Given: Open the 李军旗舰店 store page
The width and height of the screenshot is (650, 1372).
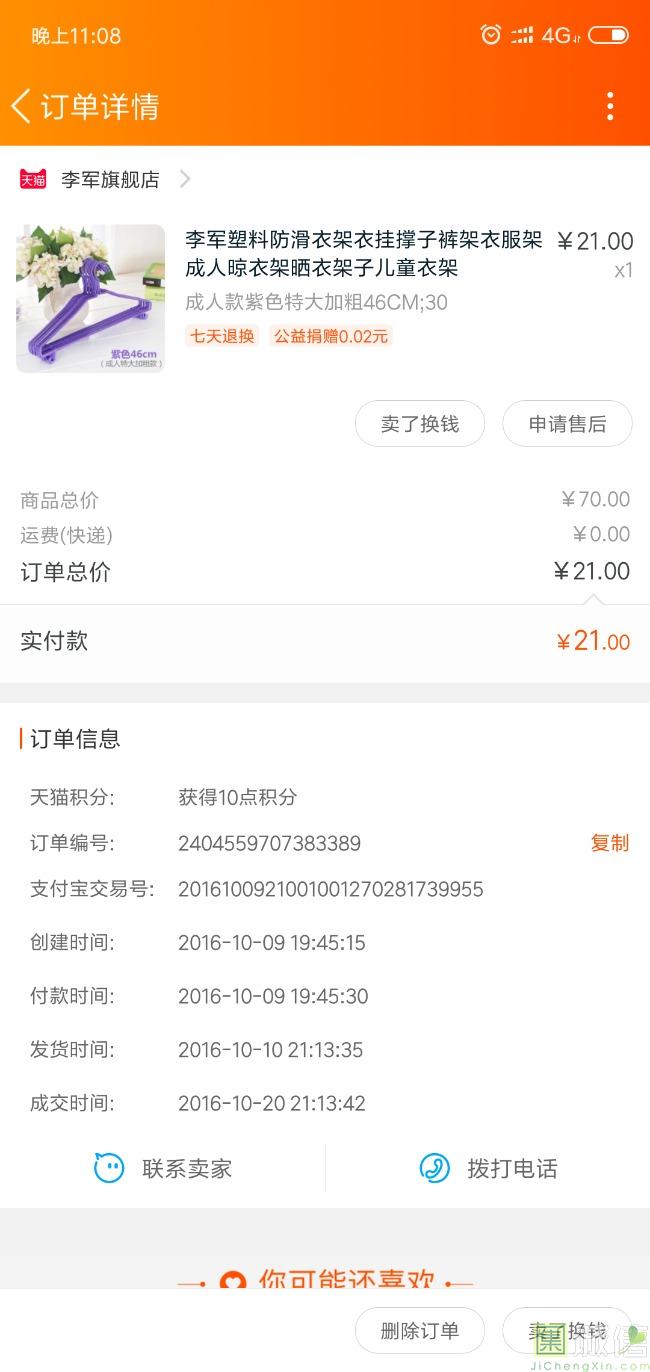Looking at the screenshot, I should pos(105,179).
